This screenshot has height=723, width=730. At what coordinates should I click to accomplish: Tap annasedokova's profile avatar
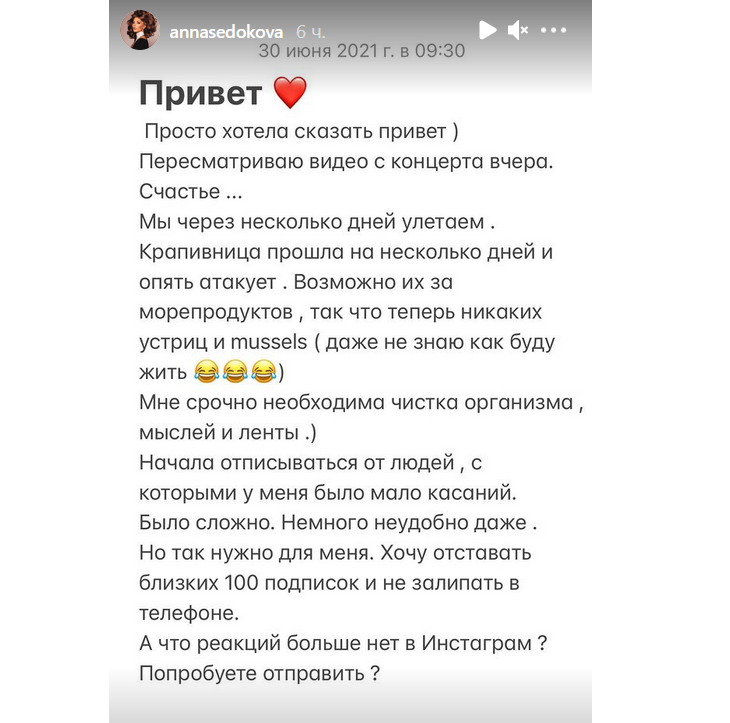coord(139,31)
